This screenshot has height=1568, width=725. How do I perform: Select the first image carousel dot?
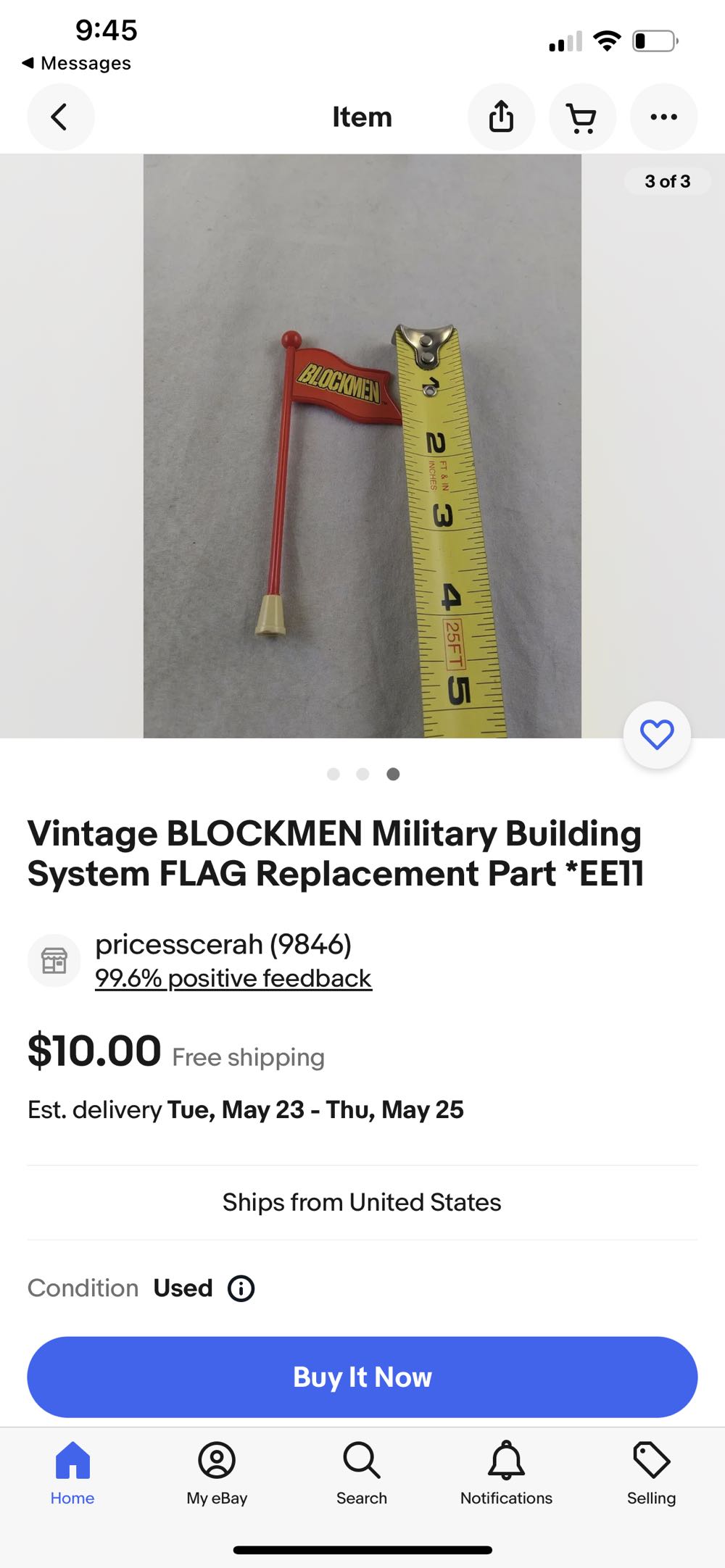(x=333, y=774)
